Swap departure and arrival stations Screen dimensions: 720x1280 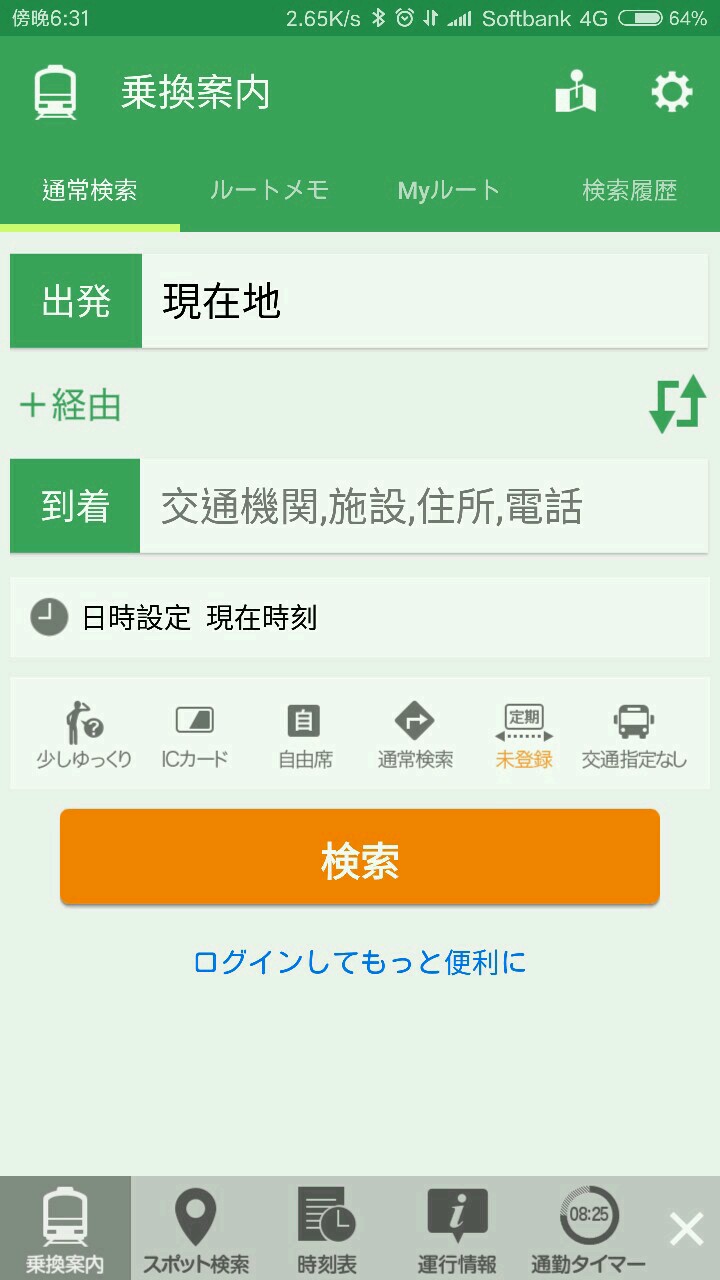pyautogui.click(x=677, y=405)
